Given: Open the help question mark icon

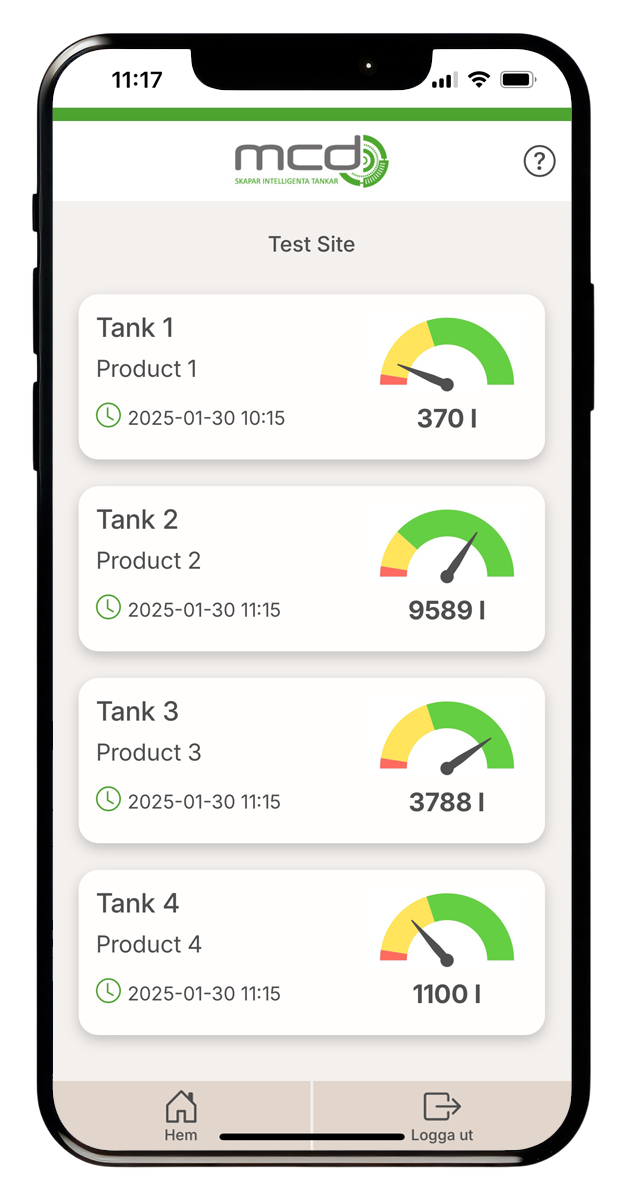Looking at the screenshot, I should 539,161.
